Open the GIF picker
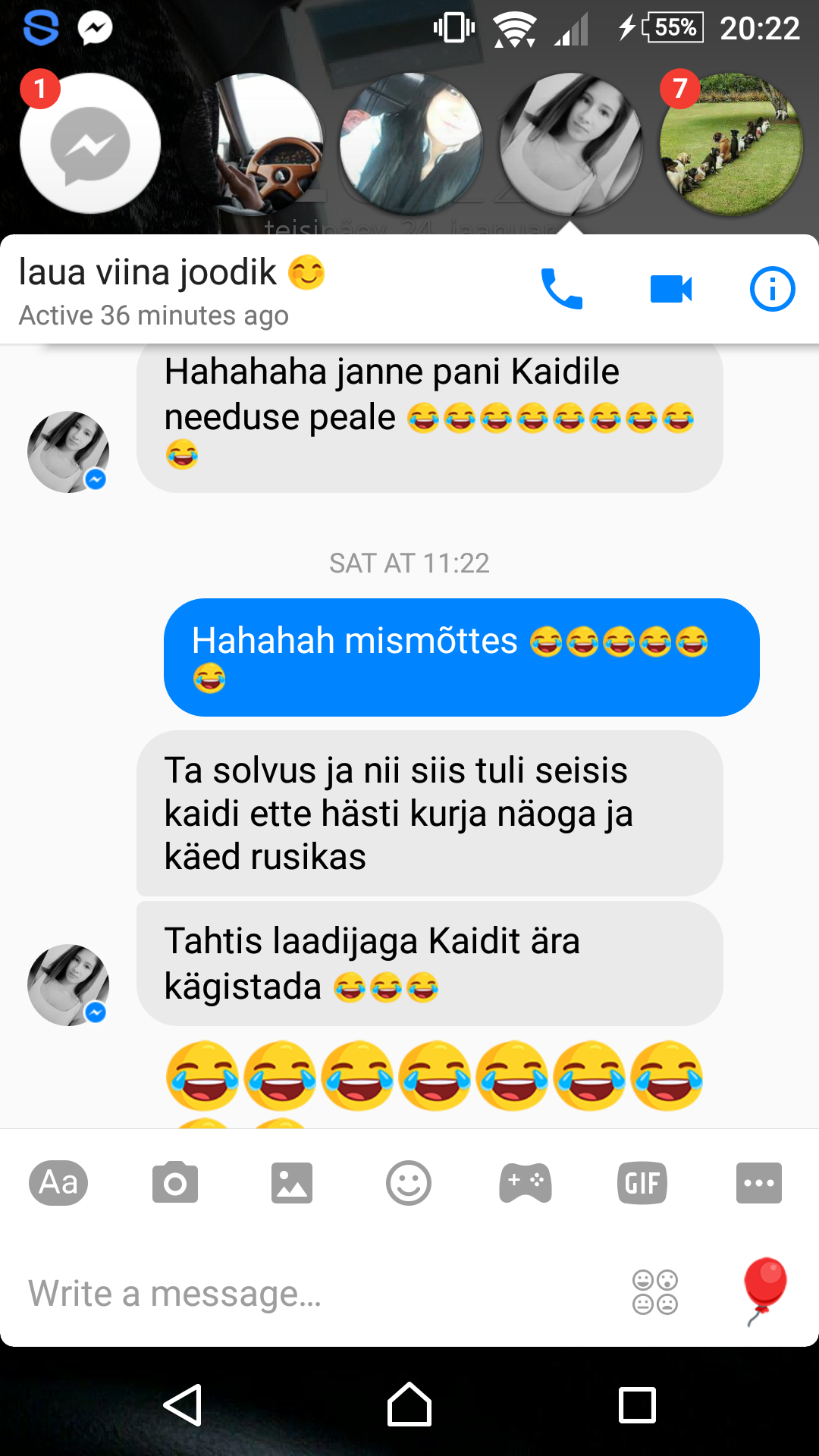819x1456 pixels. coord(642,1182)
